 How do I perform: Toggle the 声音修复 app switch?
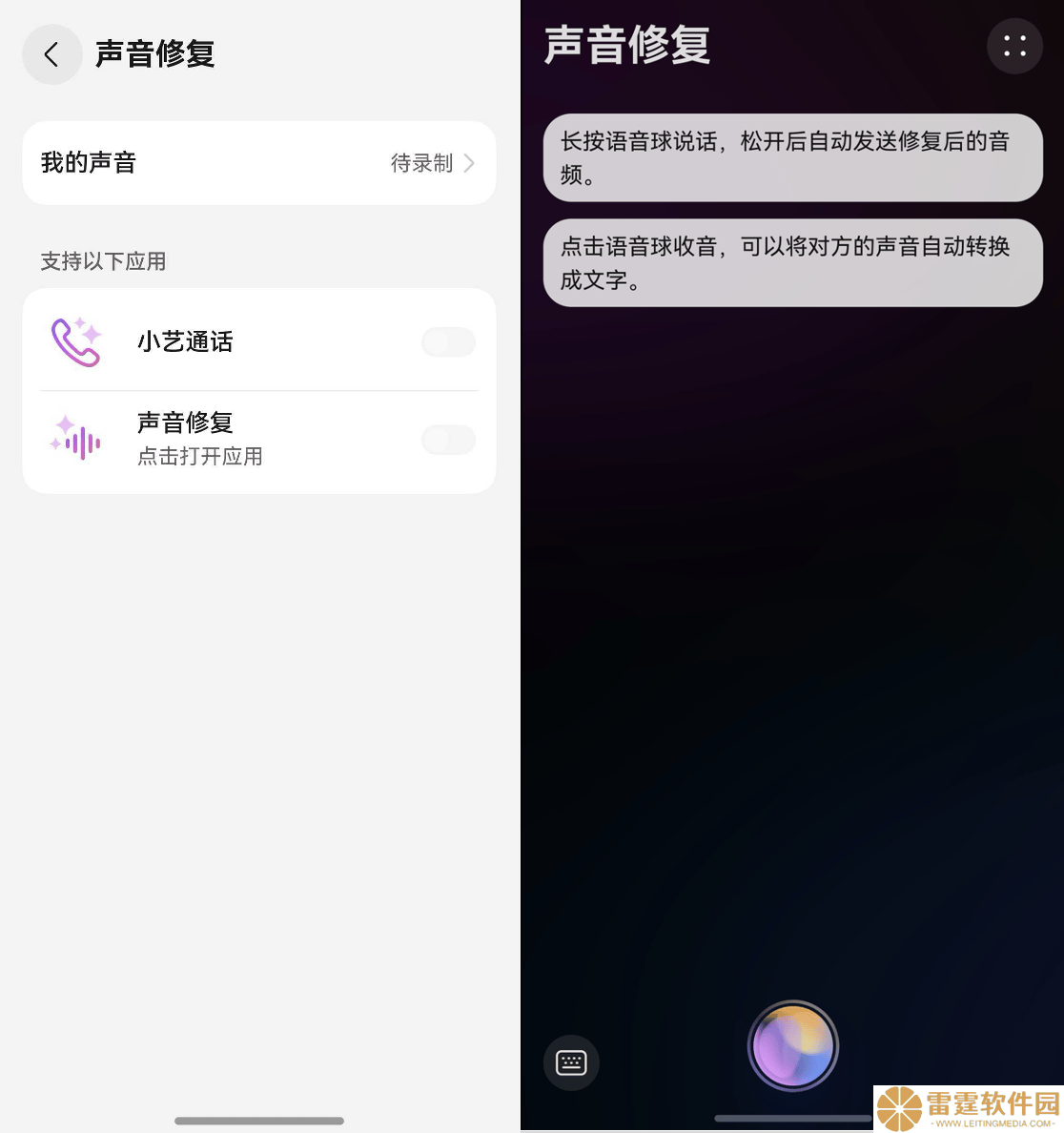[x=448, y=440]
